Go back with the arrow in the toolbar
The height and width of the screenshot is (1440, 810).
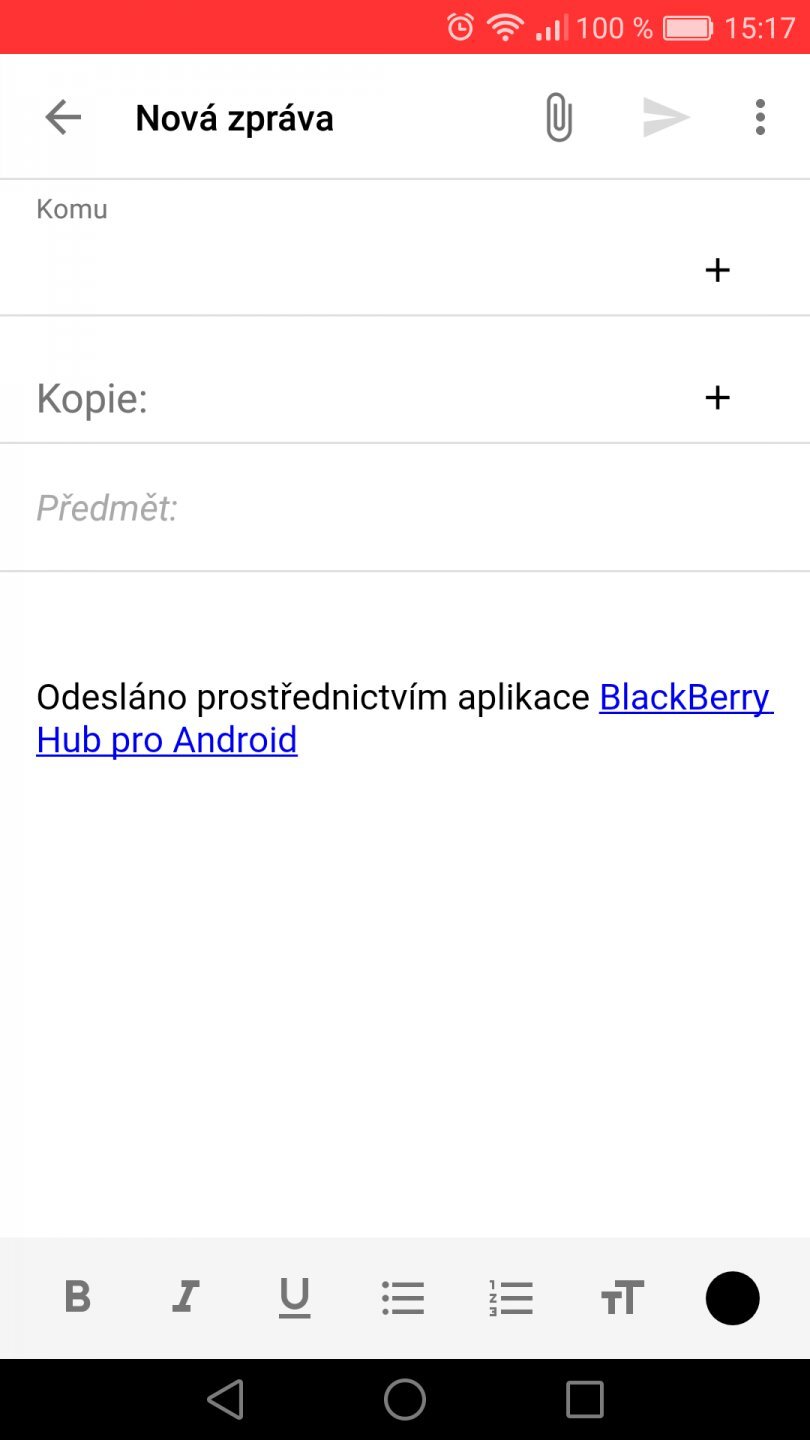[x=62, y=116]
